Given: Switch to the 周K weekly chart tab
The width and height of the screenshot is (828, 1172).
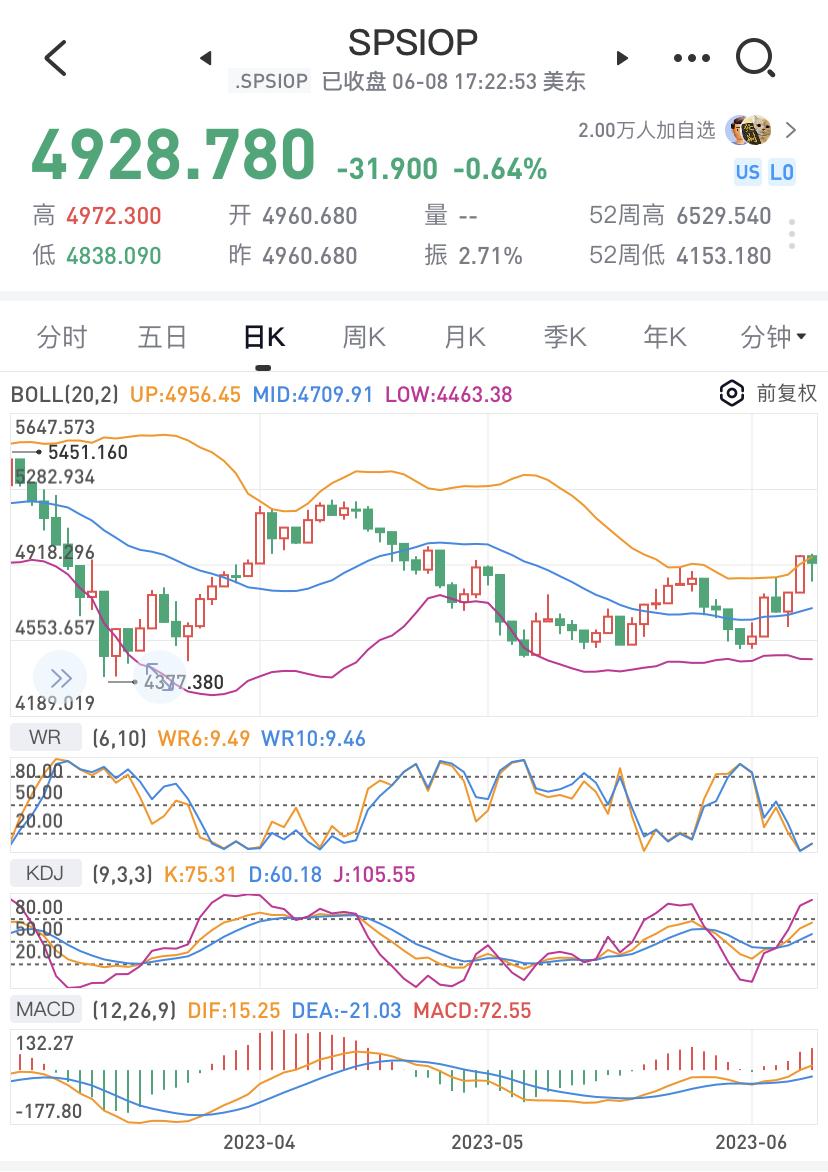Looking at the screenshot, I should tap(362, 337).
